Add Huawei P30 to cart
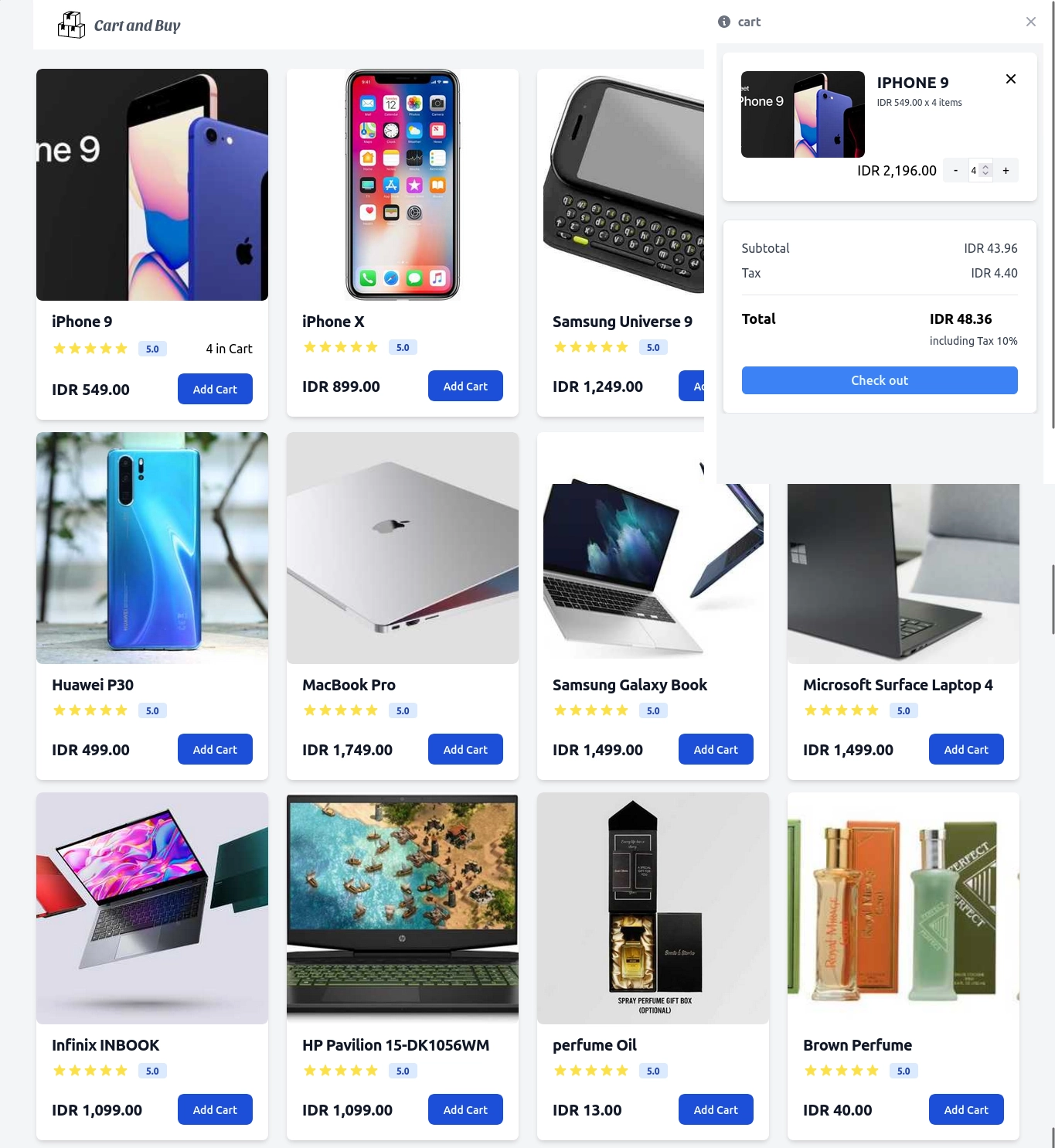The width and height of the screenshot is (1055, 1148). tap(215, 749)
